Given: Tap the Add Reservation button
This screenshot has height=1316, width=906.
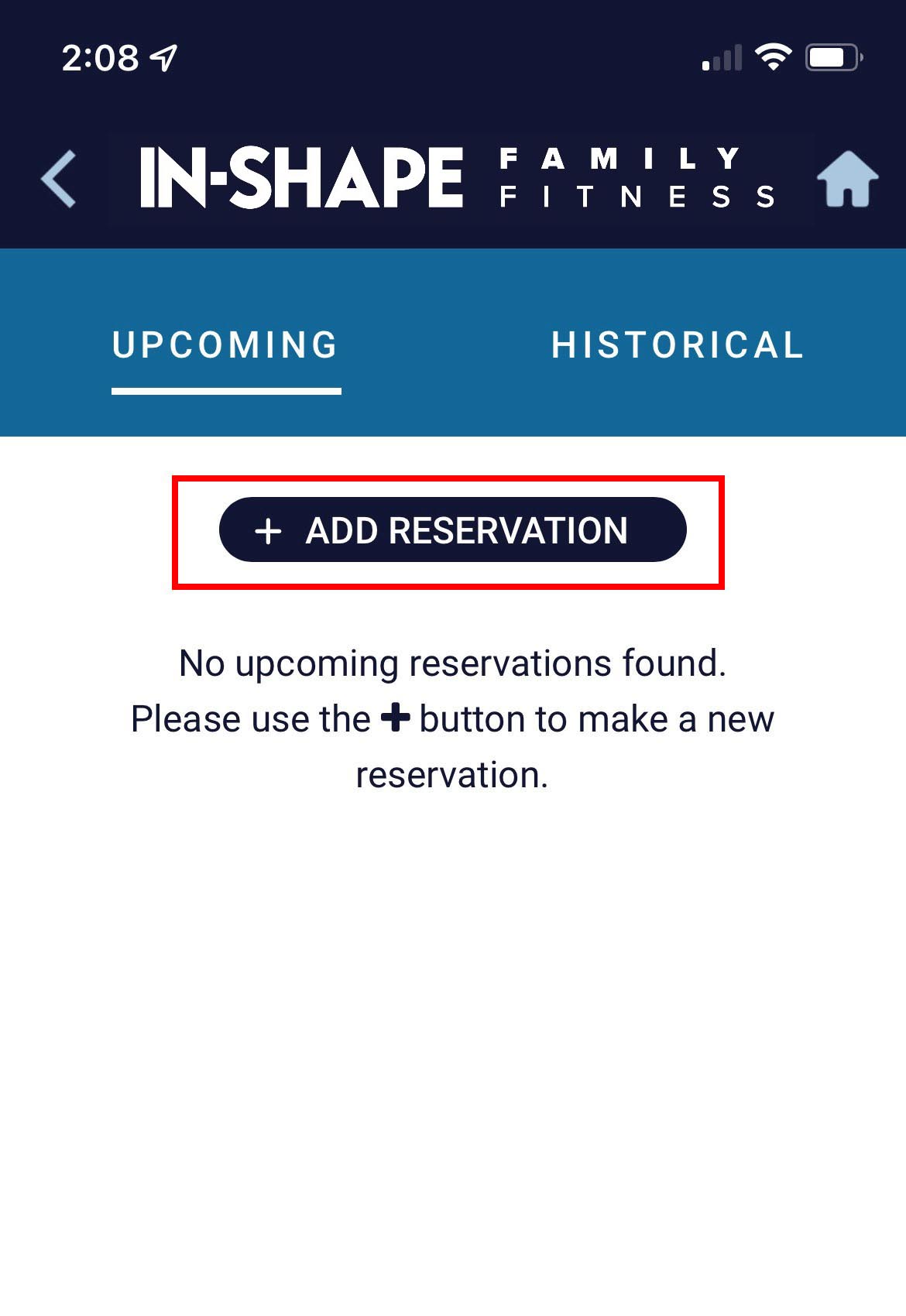Looking at the screenshot, I should (452, 530).
